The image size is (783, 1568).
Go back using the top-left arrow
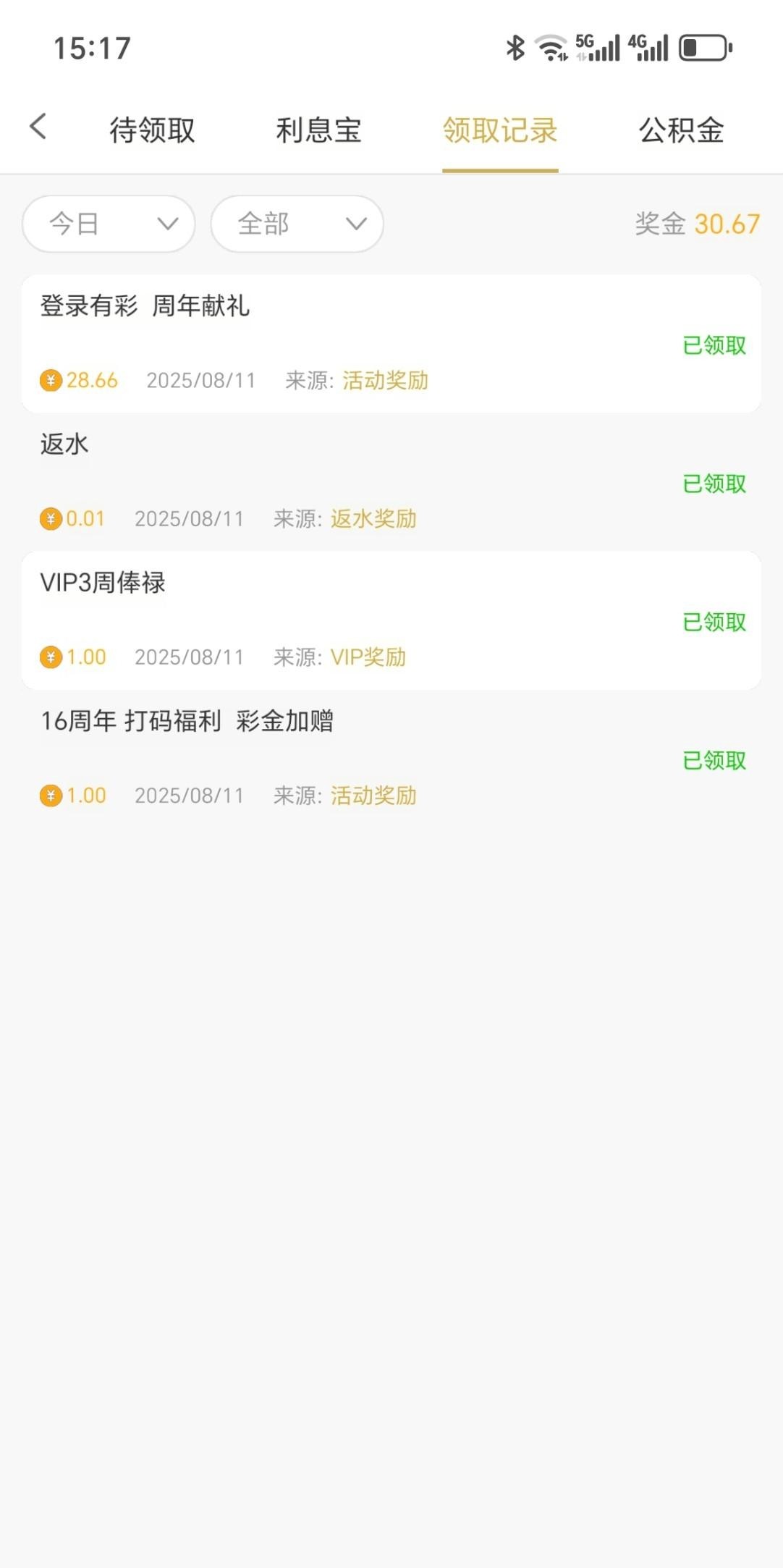tap(38, 127)
